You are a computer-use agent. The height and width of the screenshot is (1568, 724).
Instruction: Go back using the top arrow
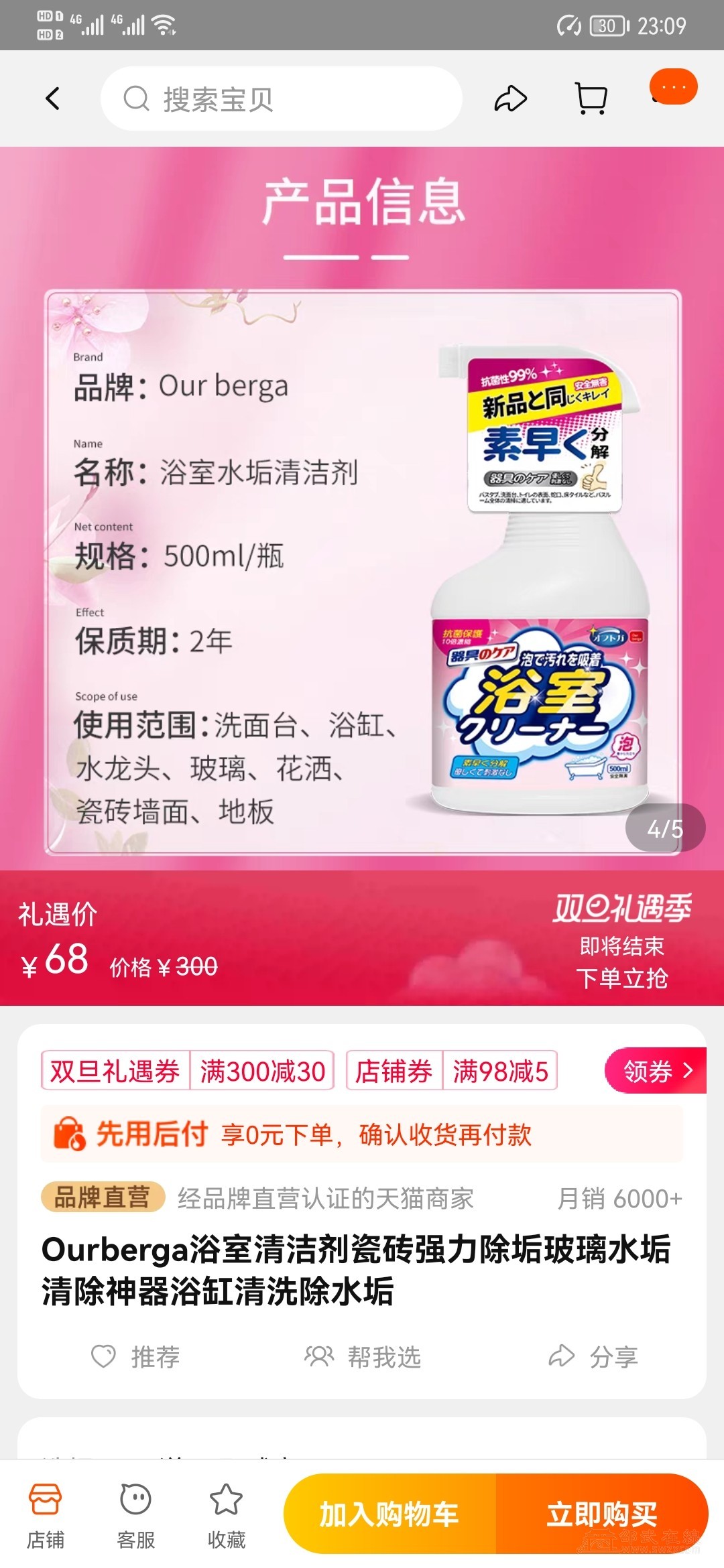[x=52, y=99]
